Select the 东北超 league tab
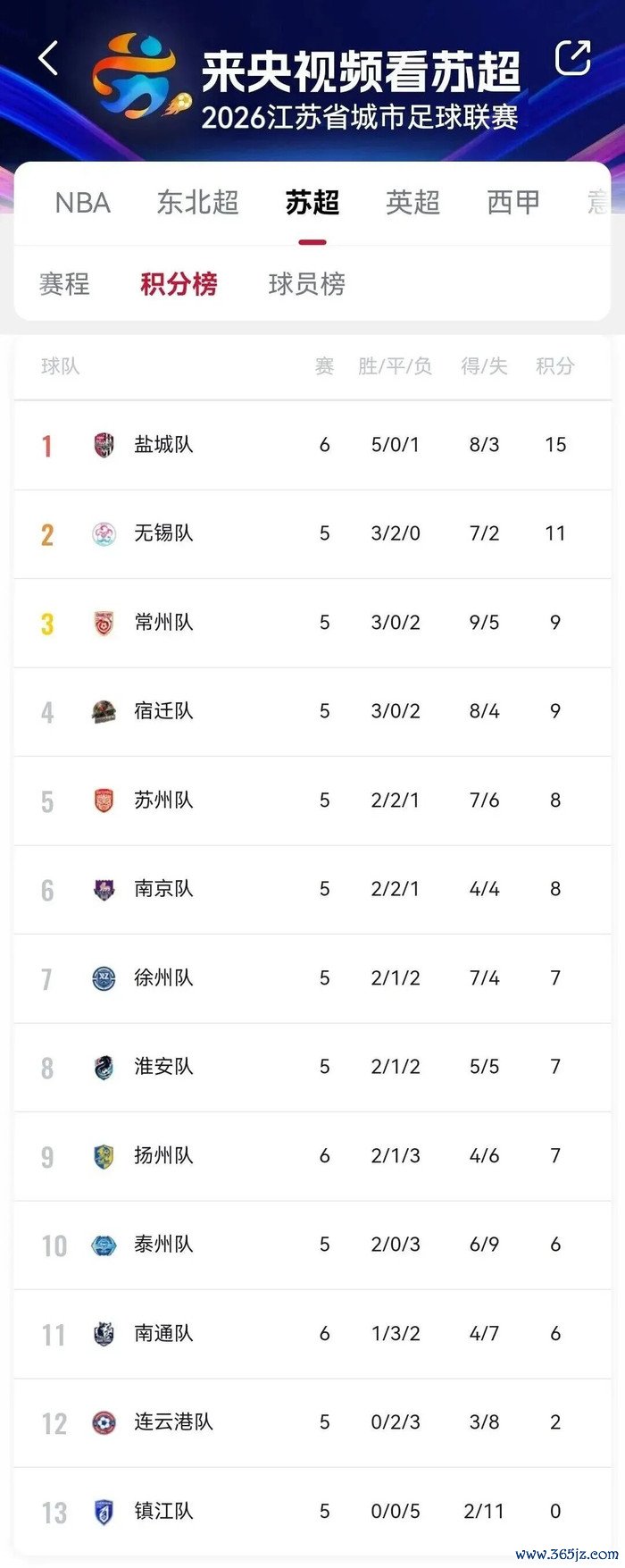625x1568 pixels. click(x=197, y=203)
